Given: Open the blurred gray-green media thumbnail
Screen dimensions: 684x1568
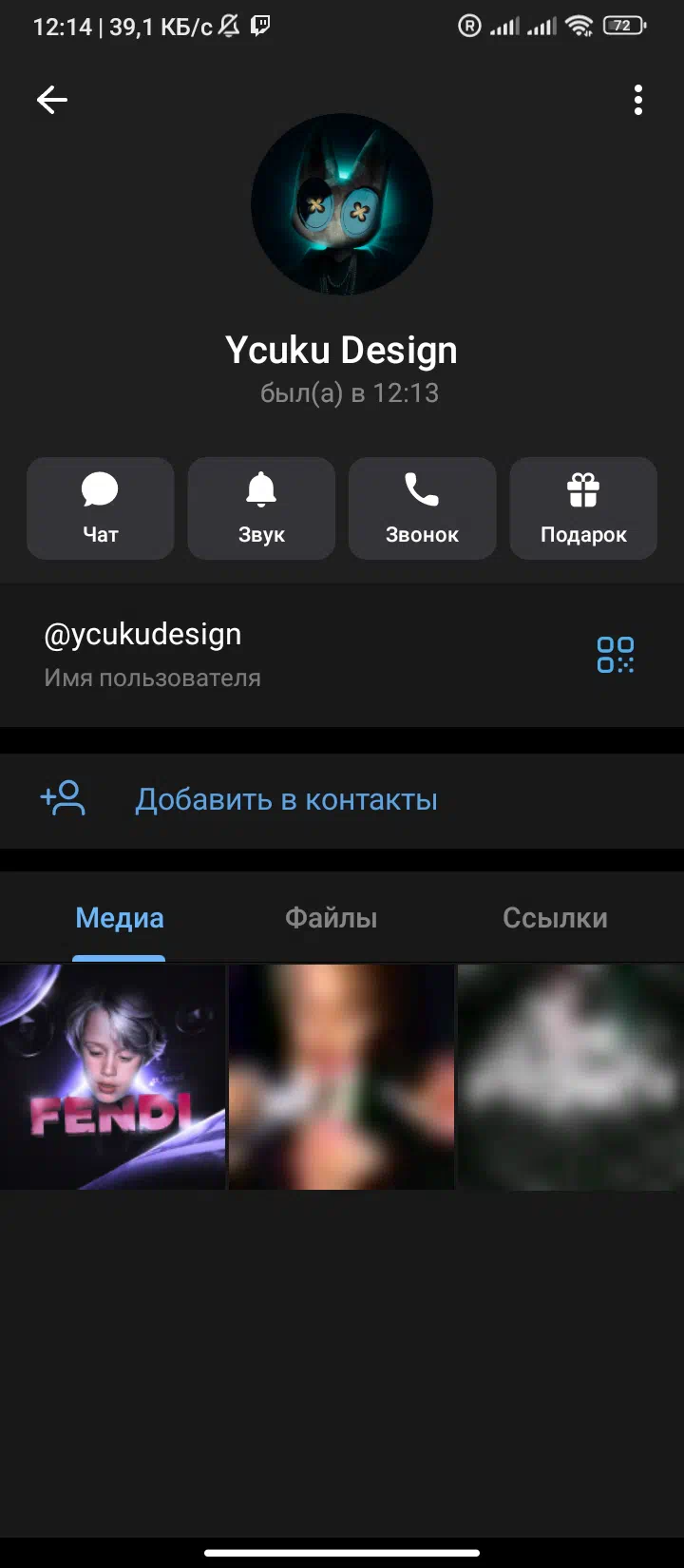Looking at the screenshot, I should [570, 1077].
